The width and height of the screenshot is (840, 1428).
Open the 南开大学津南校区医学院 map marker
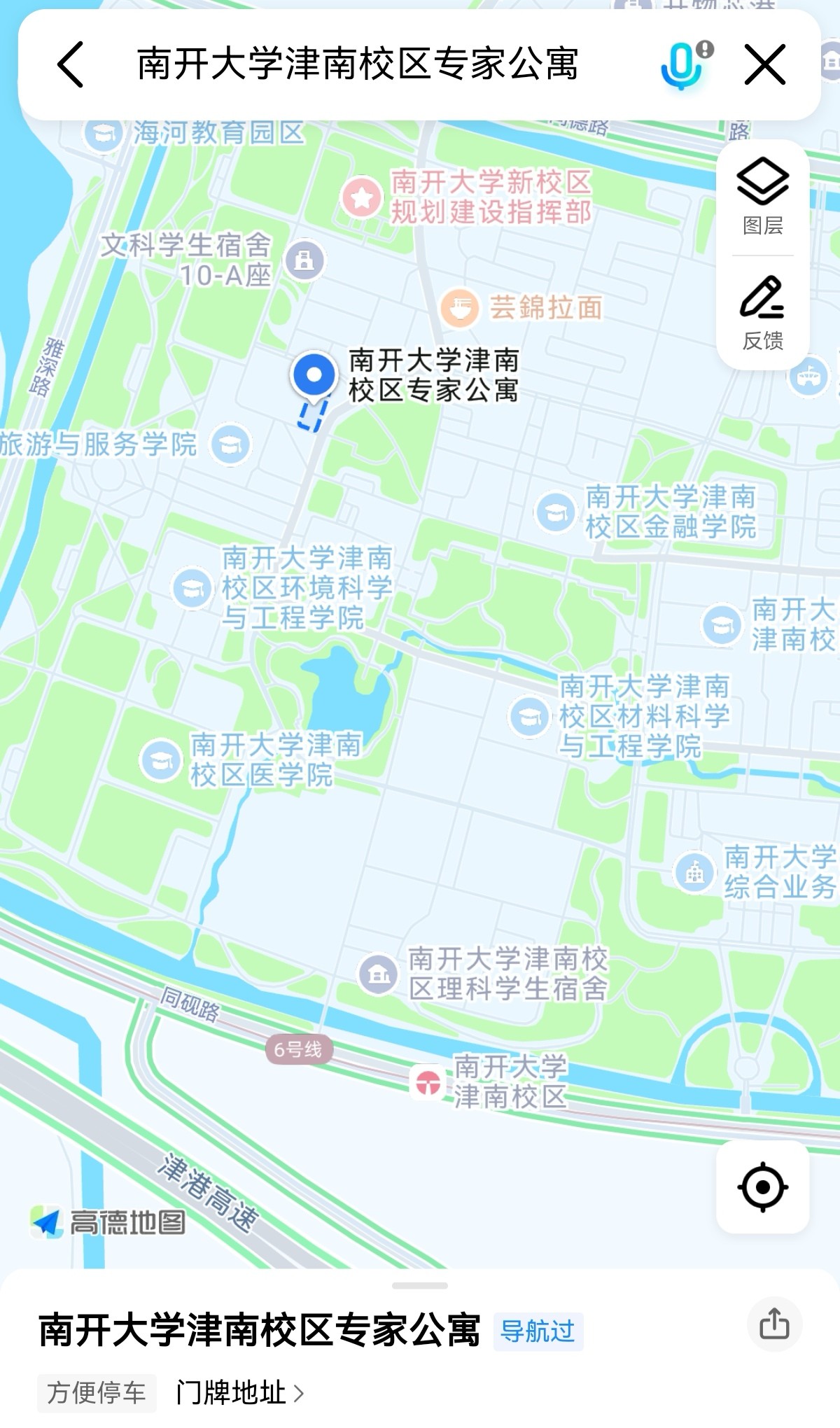(162, 760)
